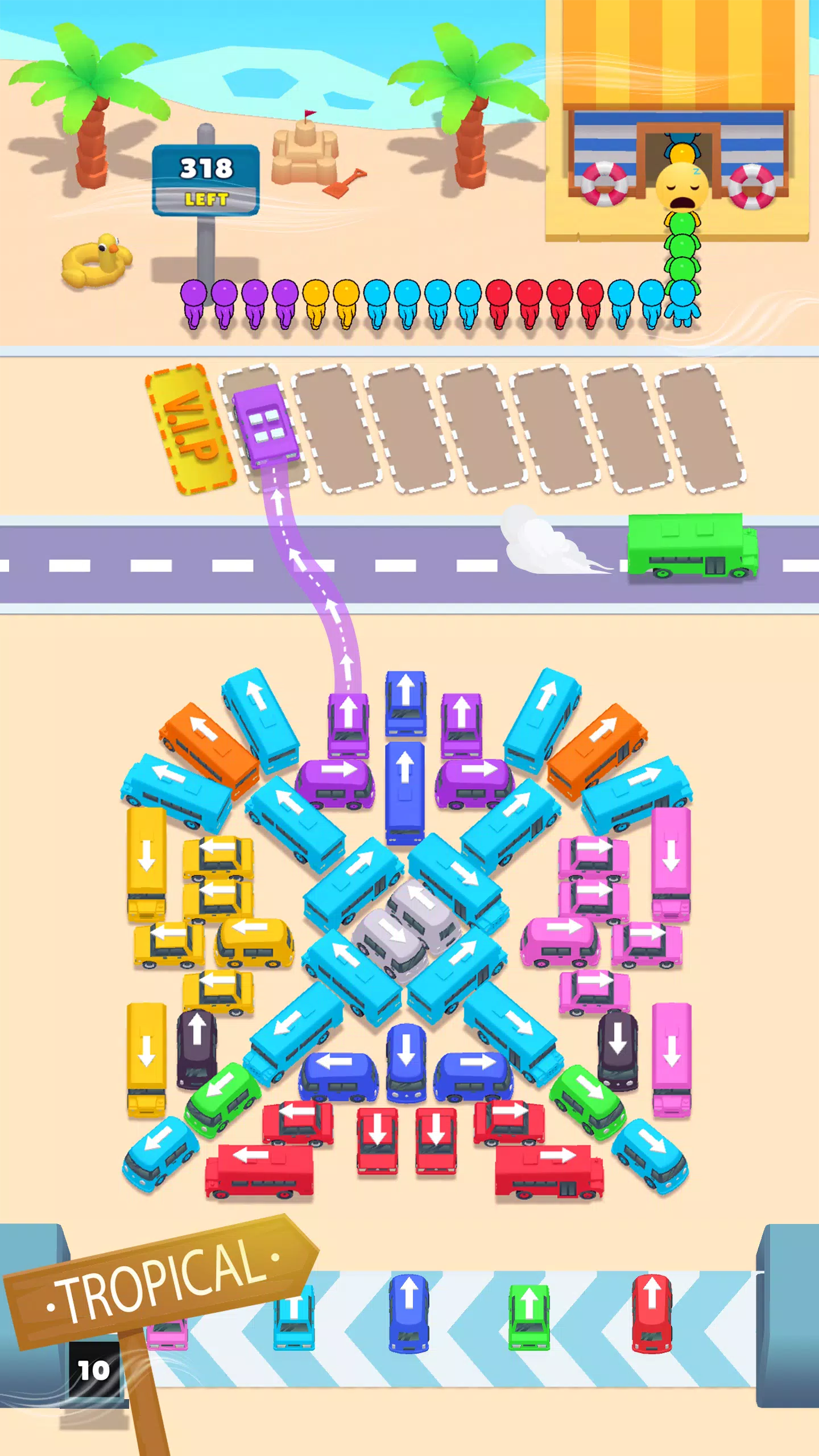Tap the black van with up arrow
The image size is (819, 1456).
[197, 1048]
